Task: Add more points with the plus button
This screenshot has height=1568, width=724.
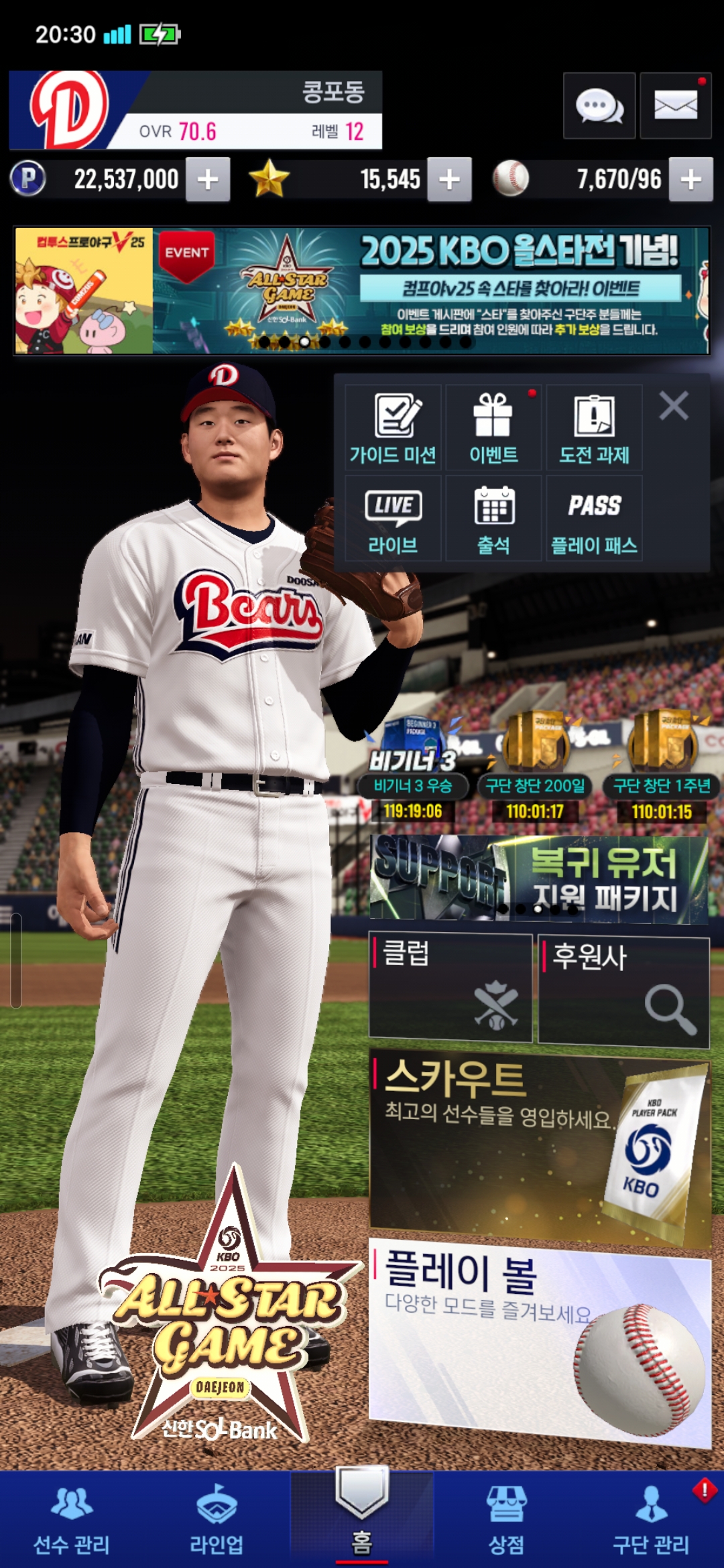Action: pos(208,180)
